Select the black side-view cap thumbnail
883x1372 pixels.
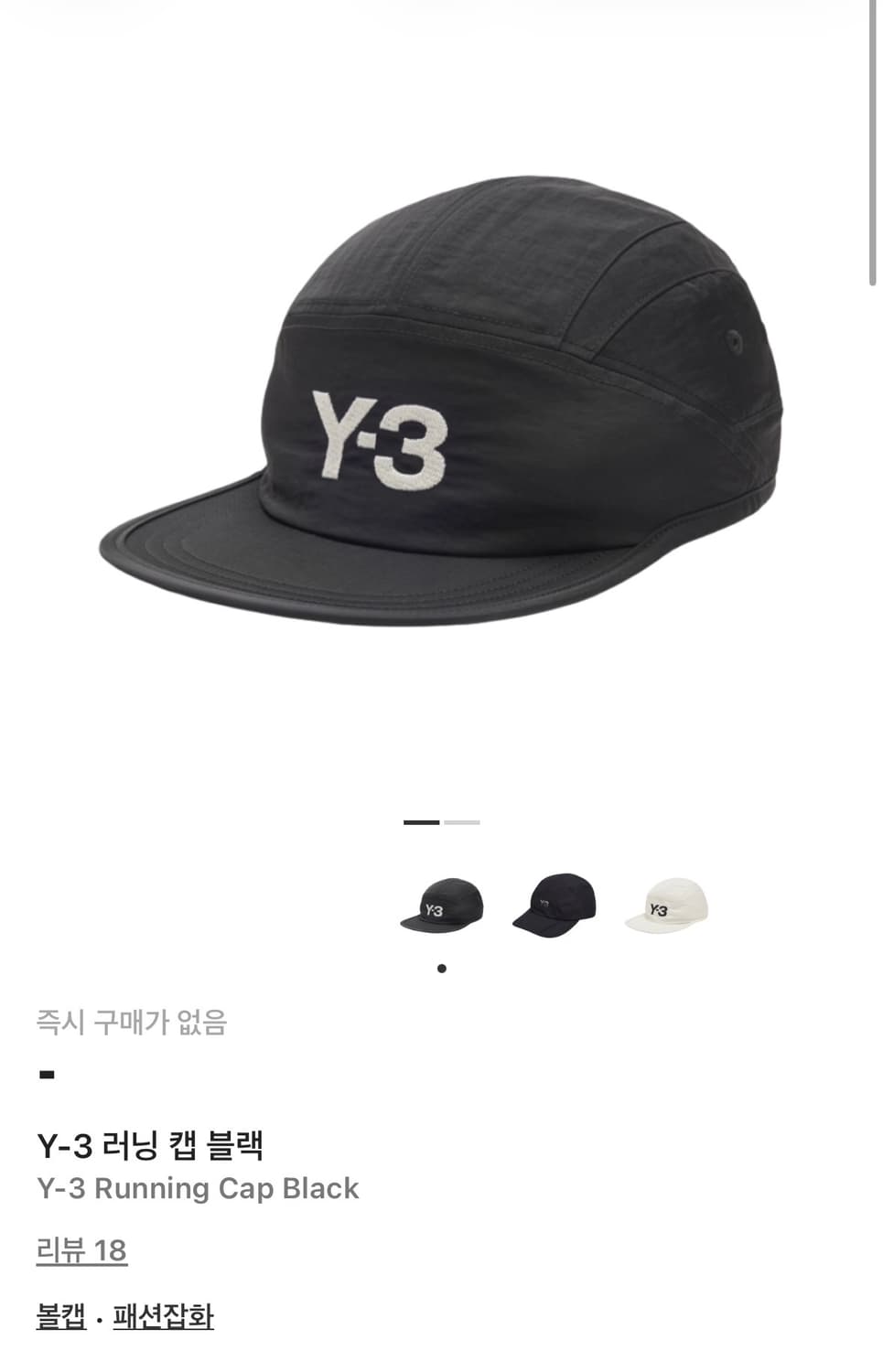555,907
